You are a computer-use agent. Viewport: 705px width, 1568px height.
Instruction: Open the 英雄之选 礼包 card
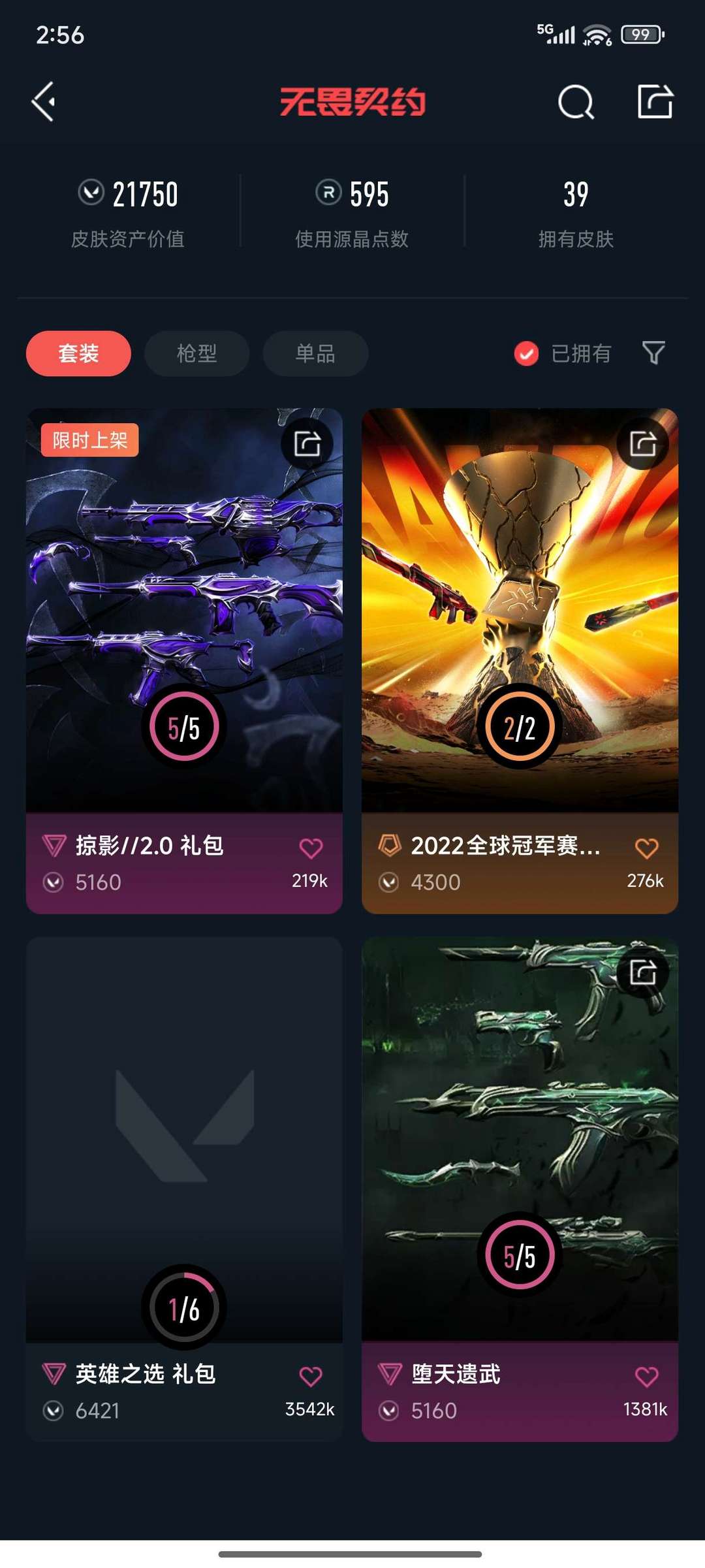click(184, 1189)
